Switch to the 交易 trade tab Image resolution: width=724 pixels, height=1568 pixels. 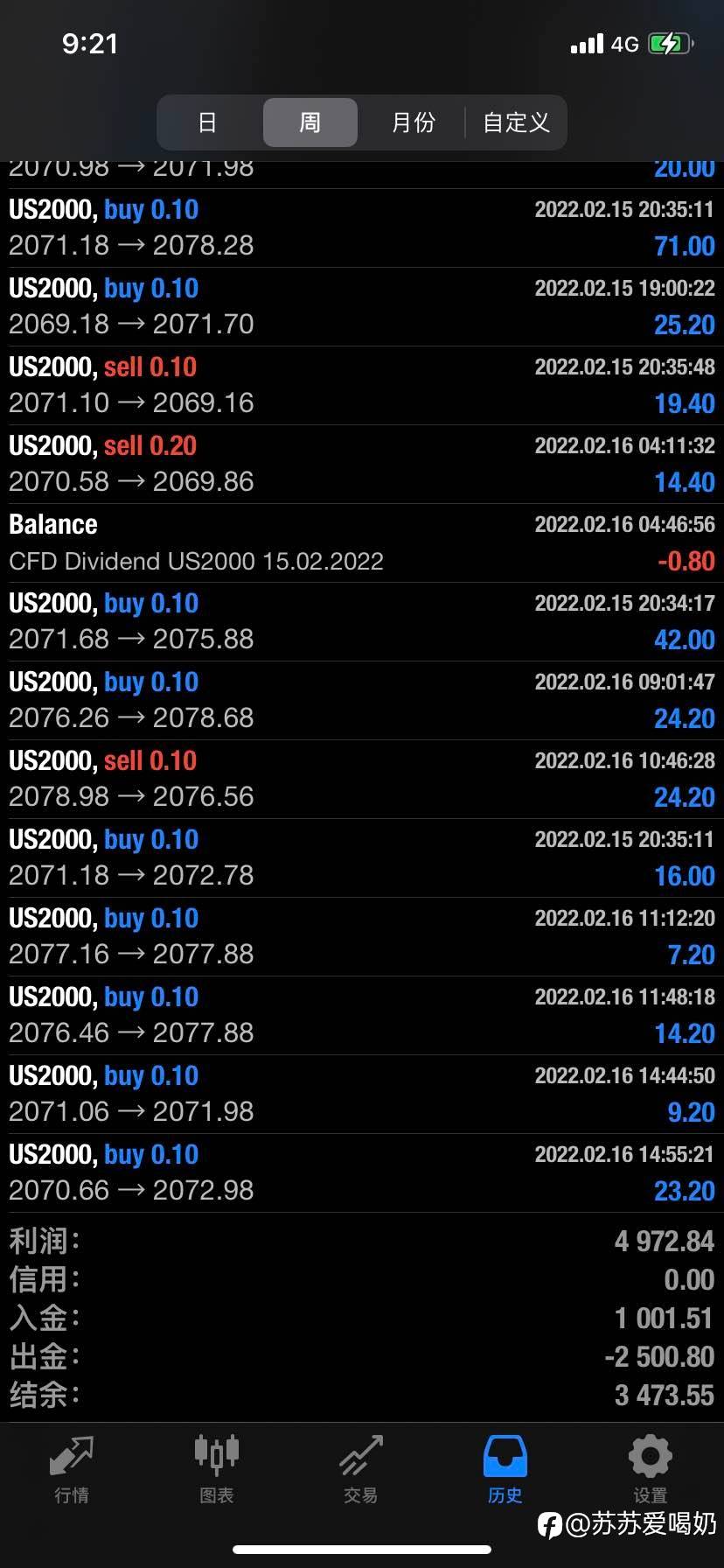point(360,1470)
